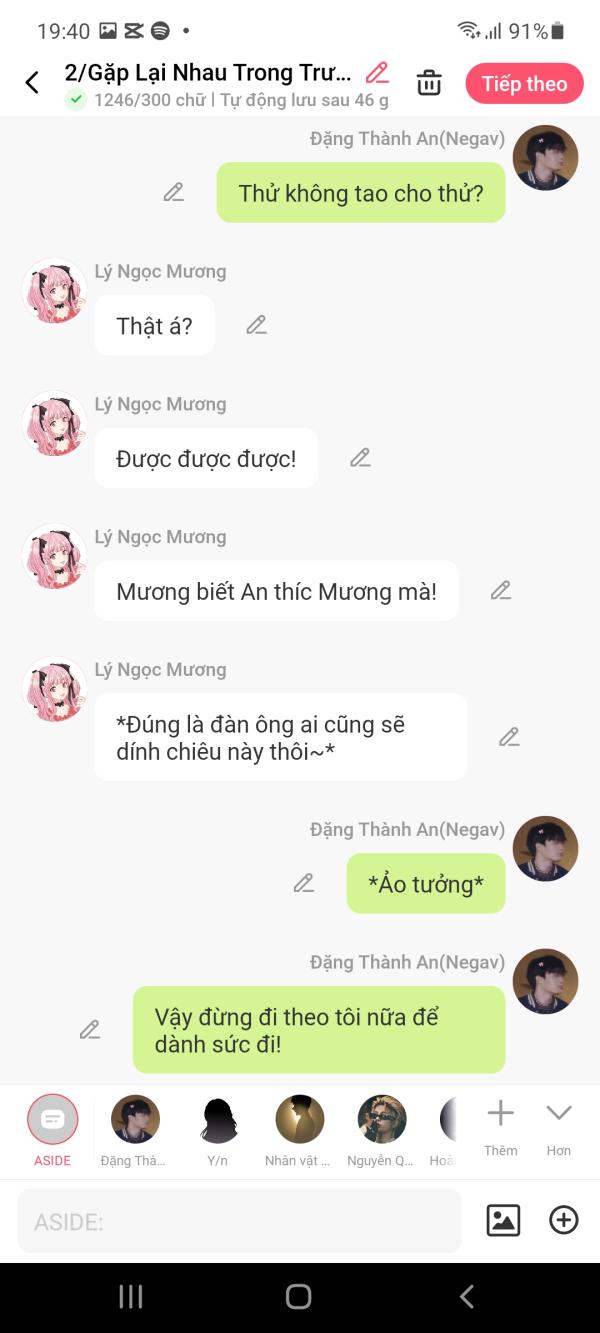Viewport: 600px width, 1333px height.
Task: Insert an image with picture icon
Action: click(503, 1220)
